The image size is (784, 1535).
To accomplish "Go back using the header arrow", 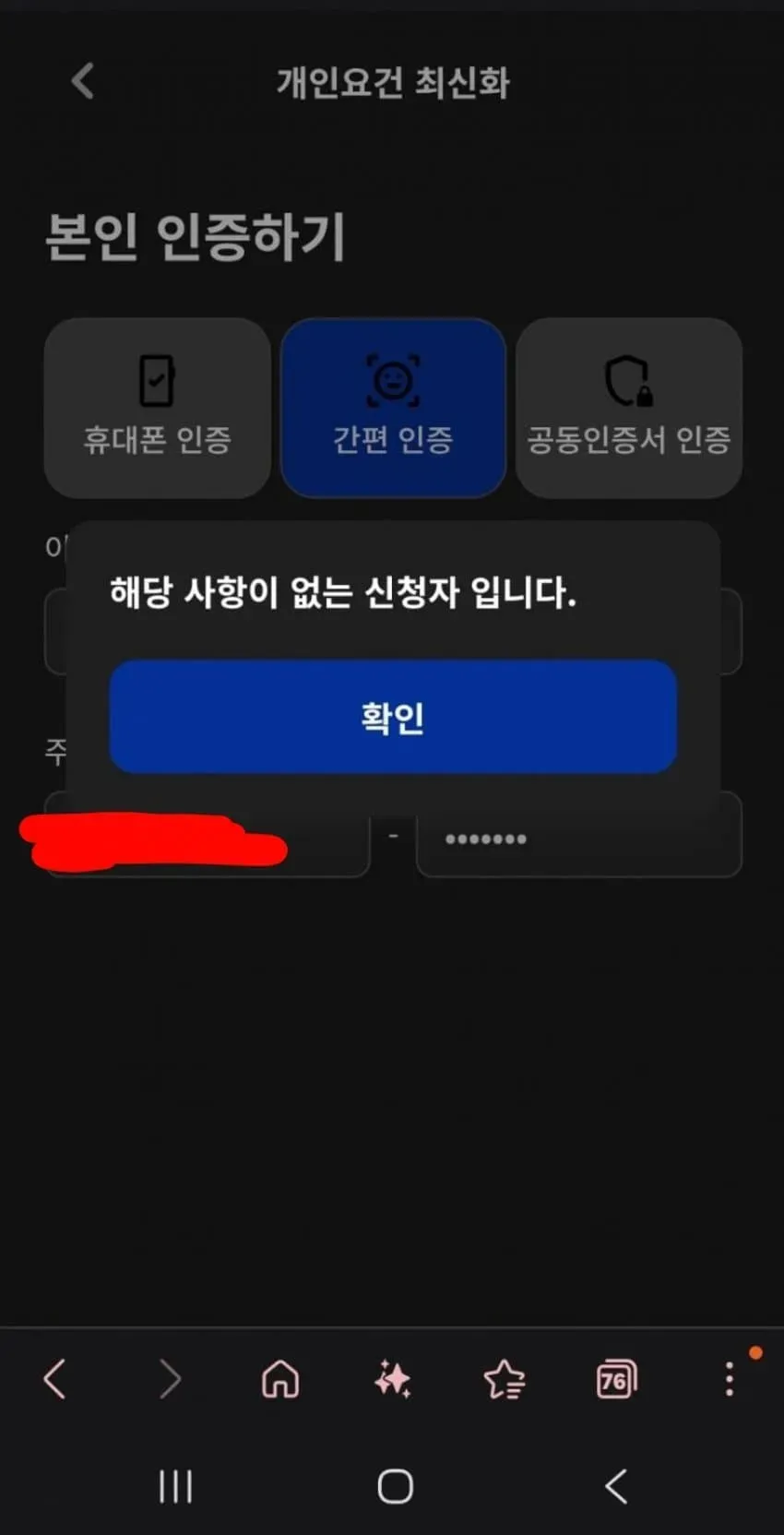I will click(83, 81).
